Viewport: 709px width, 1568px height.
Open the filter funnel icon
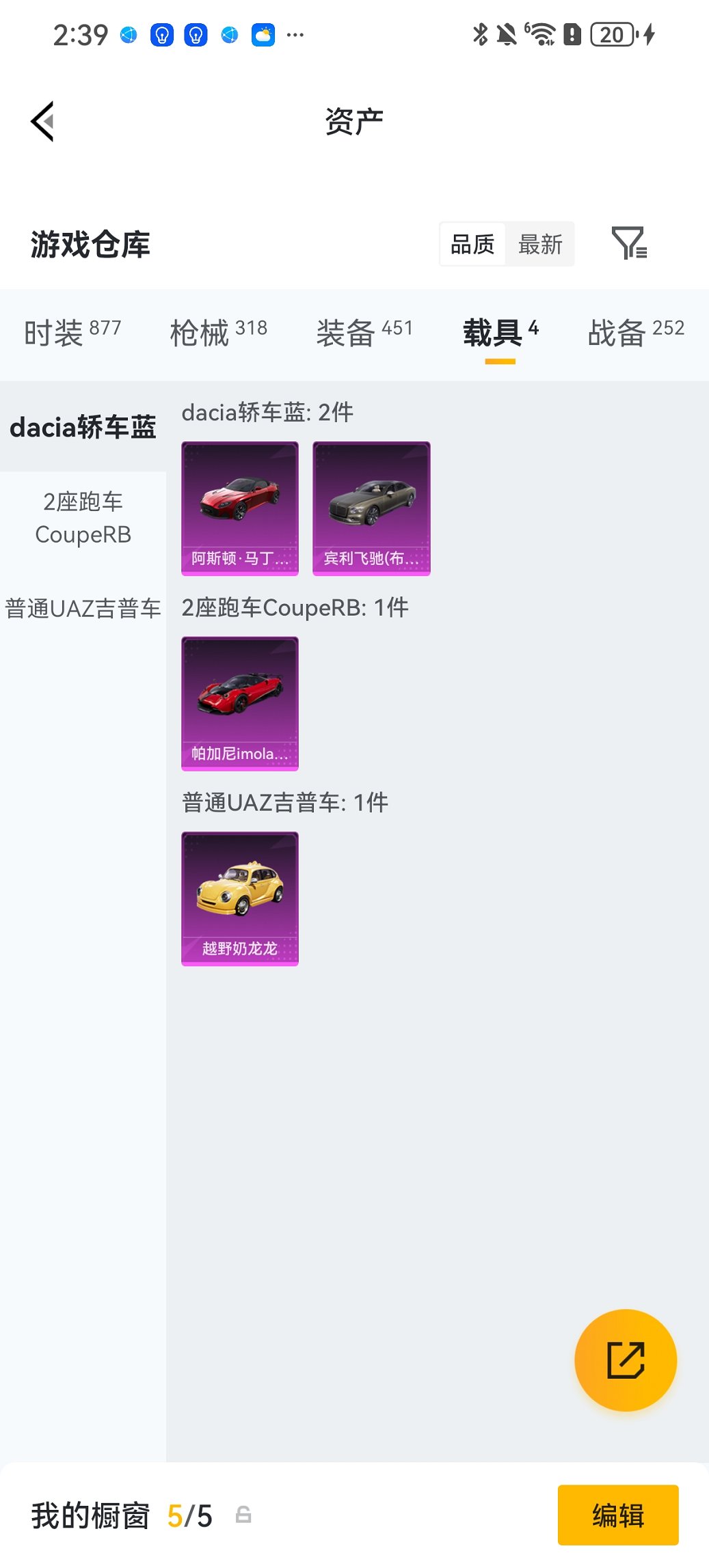tap(630, 243)
